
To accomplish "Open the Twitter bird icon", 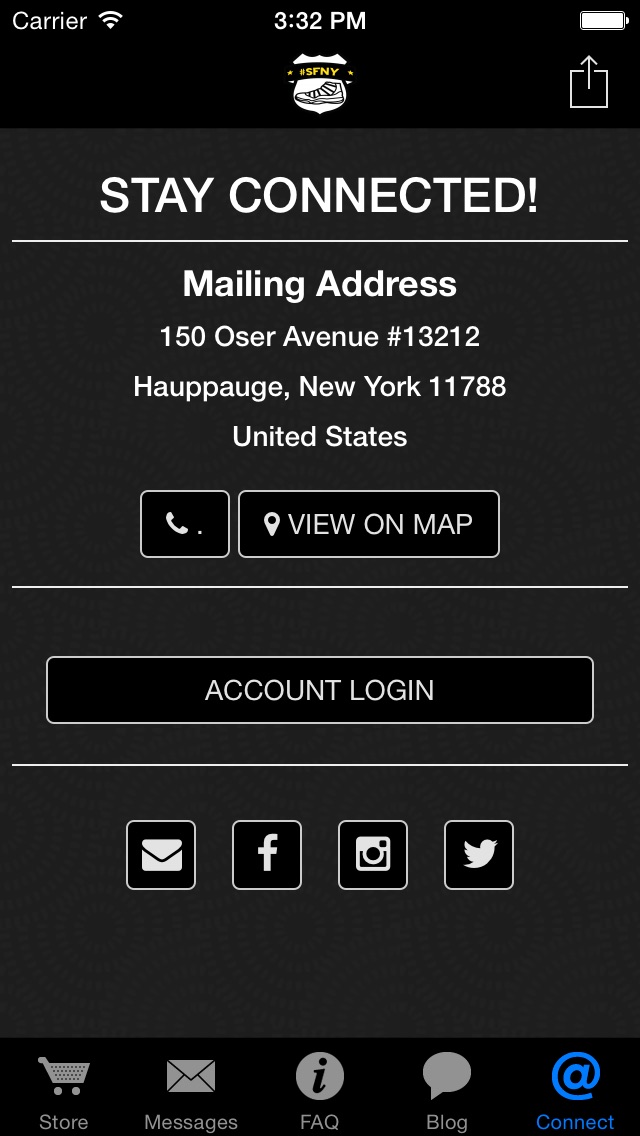I will (478, 855).
